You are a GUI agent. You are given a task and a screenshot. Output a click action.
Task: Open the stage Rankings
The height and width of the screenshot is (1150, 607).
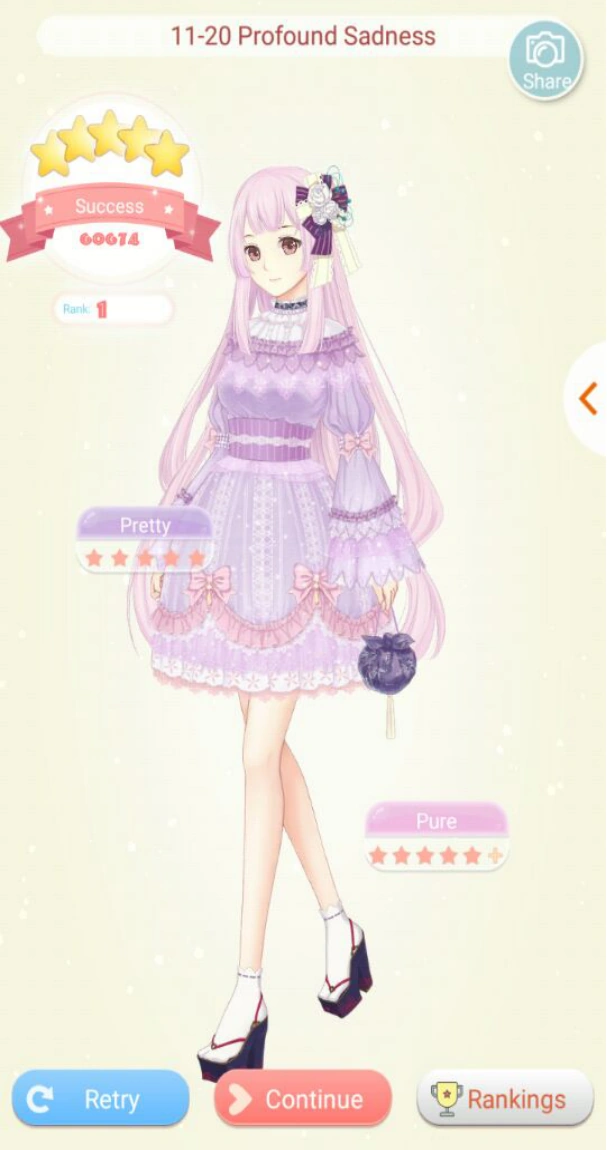505,1098
